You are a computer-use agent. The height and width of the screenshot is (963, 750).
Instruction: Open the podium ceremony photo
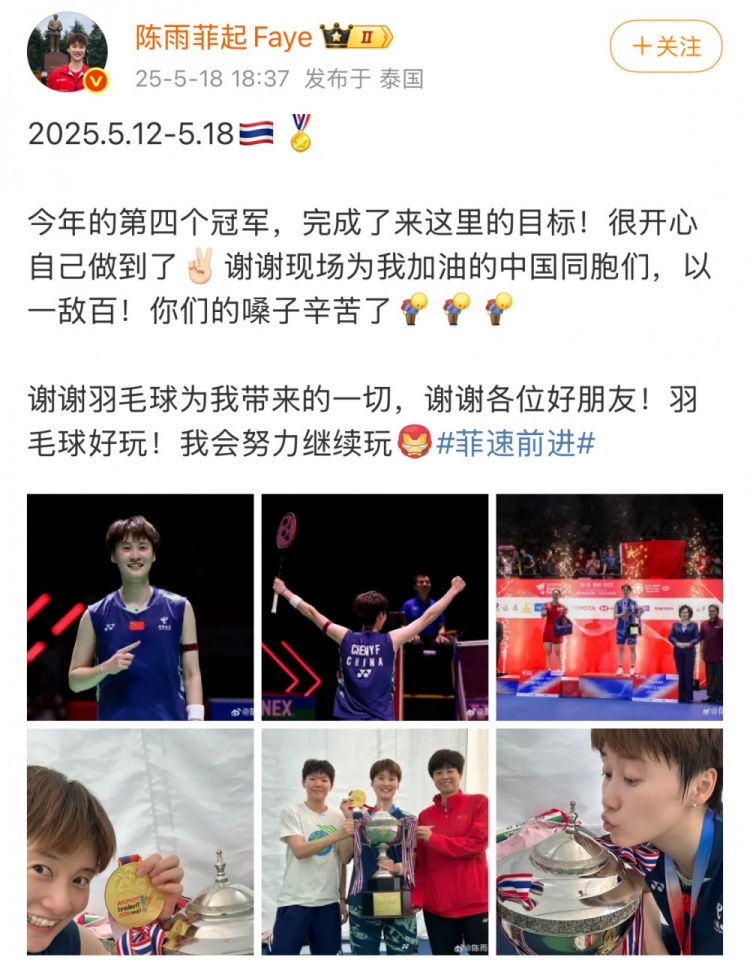[x=609, y=607]
